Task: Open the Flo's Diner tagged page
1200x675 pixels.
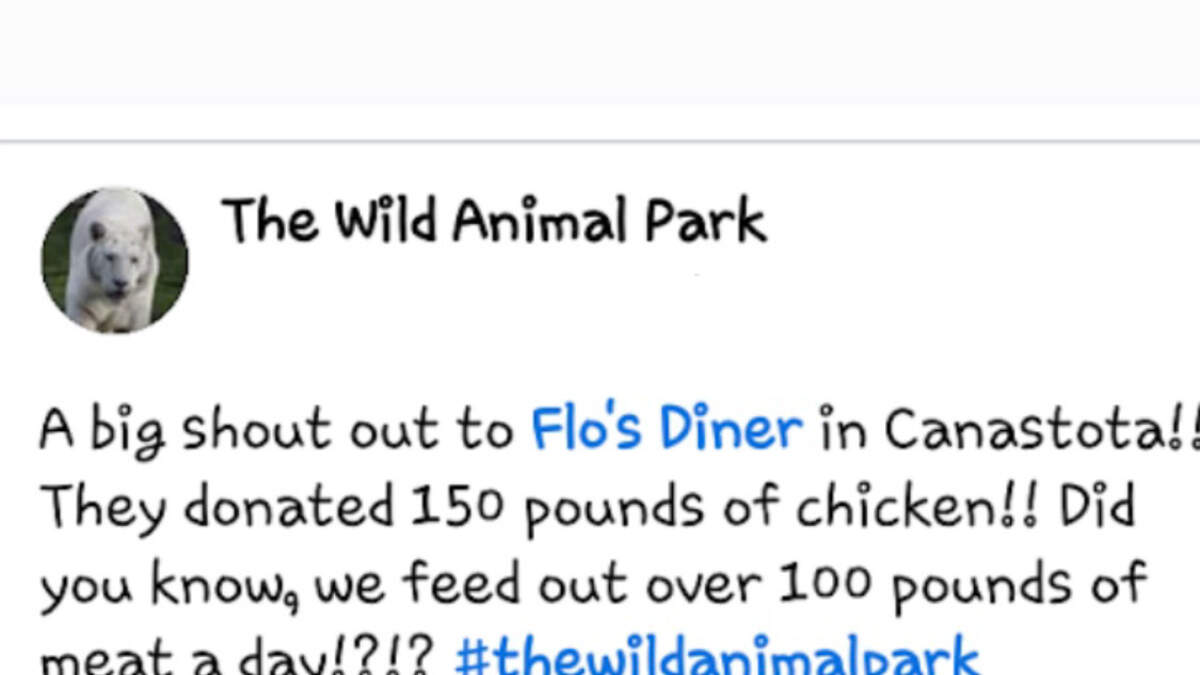Action: point(666,430)
